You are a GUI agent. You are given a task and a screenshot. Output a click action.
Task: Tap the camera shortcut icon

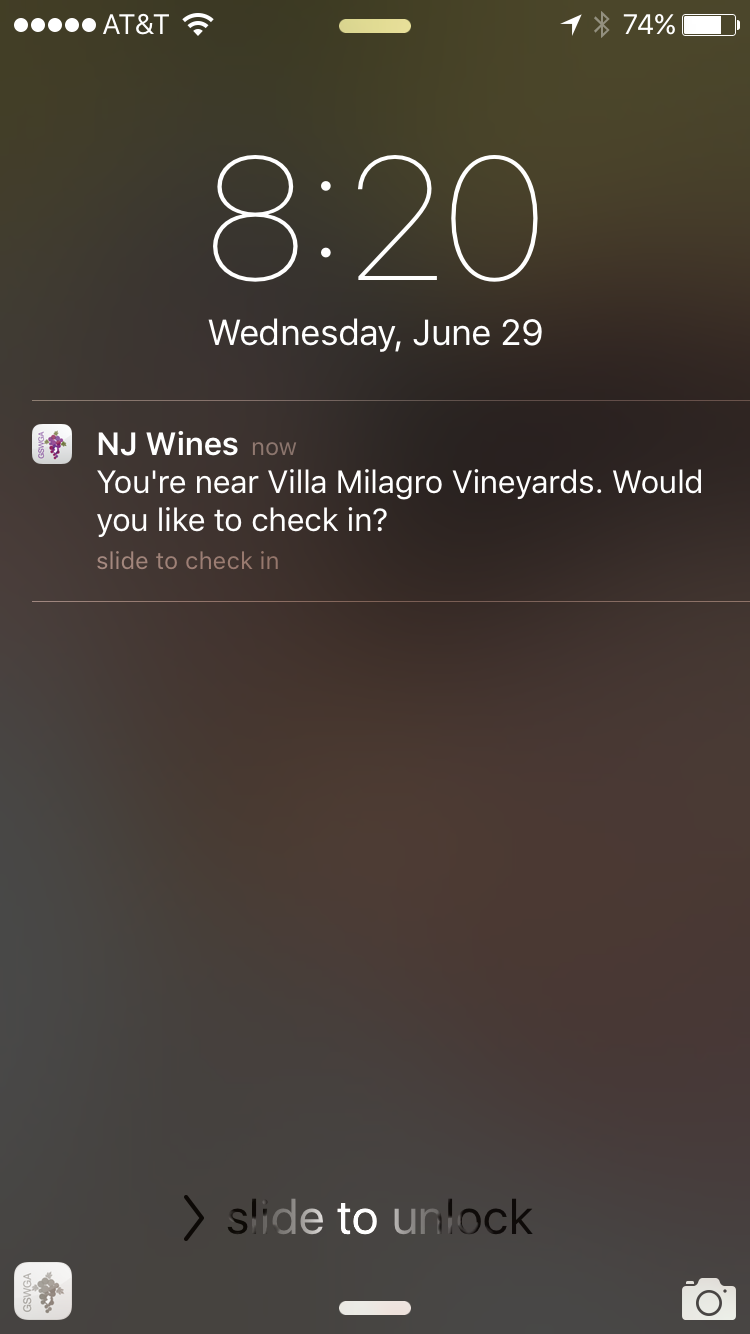click(x=708, y=1298)
